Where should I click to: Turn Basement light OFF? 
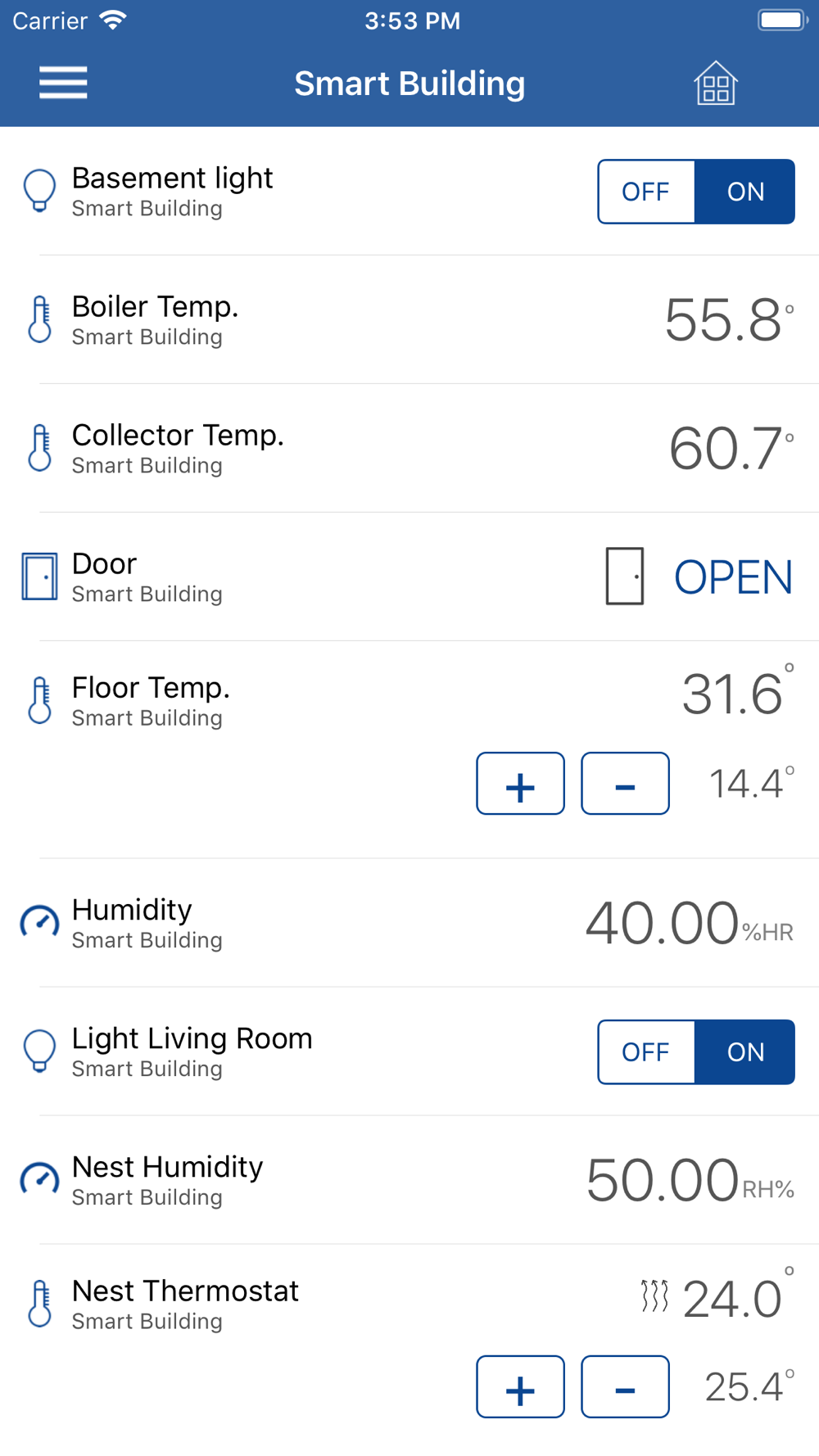[x=646, y=192]
